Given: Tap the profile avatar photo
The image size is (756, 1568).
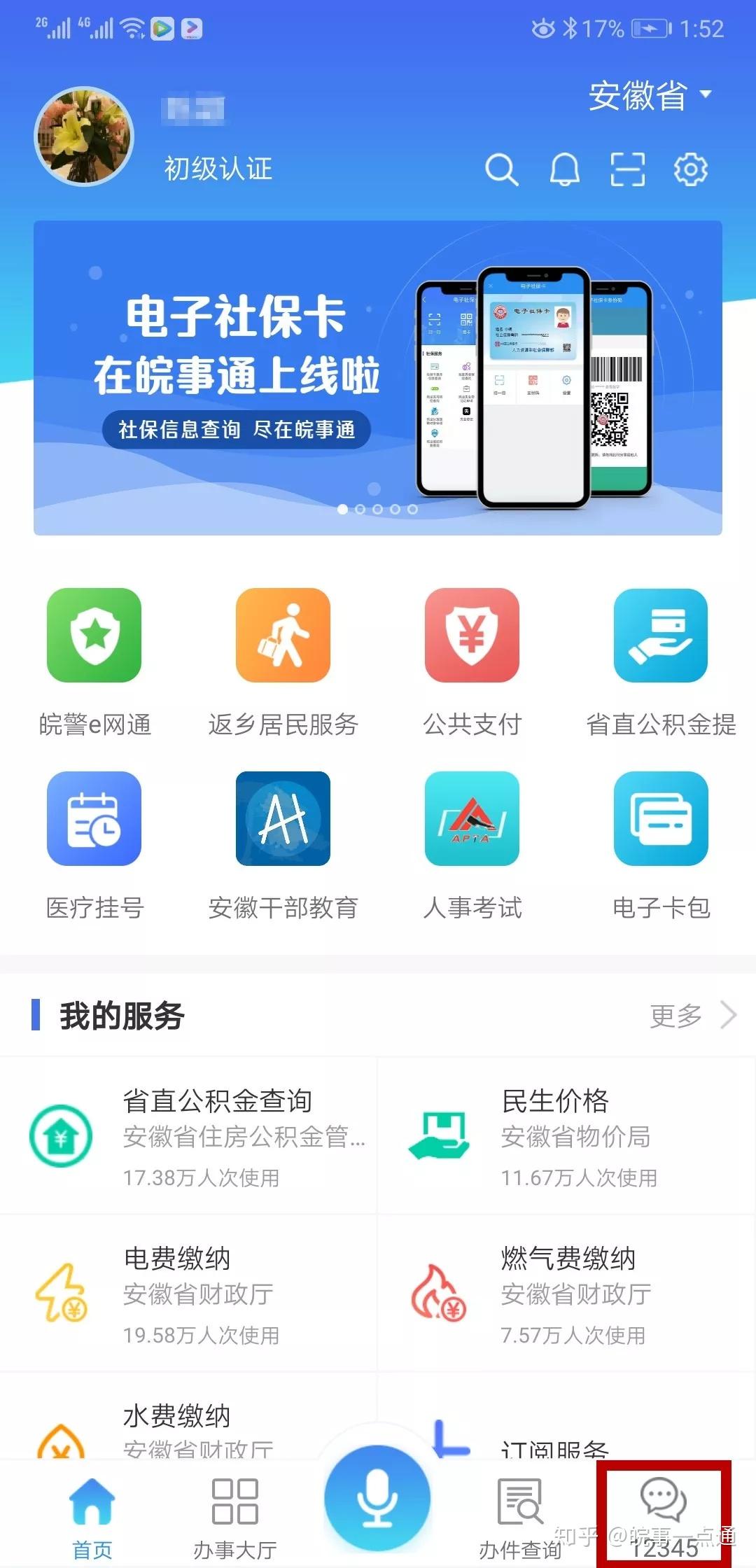Looking at the screenshot, I should point(84,136).
